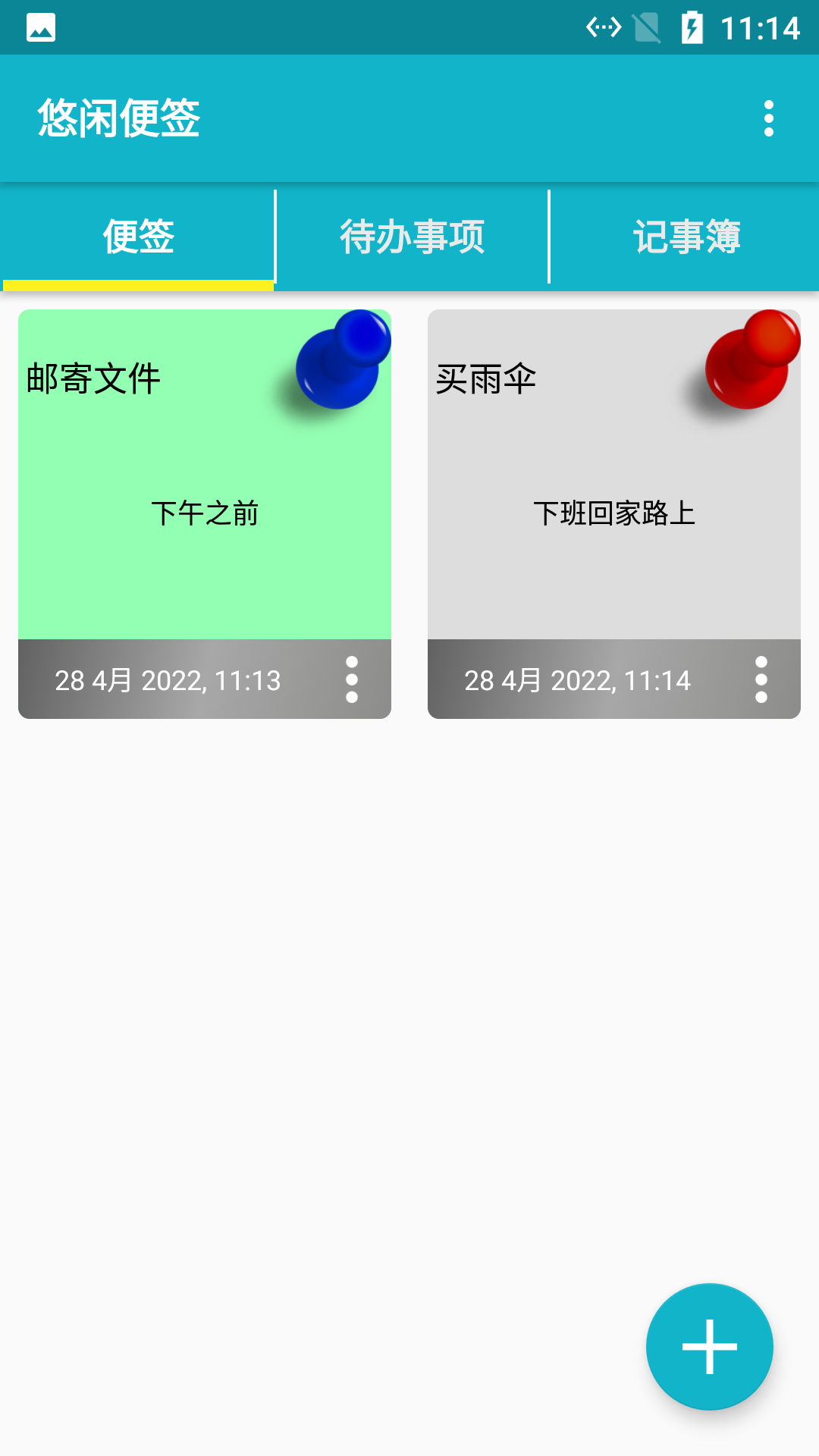Tap the timestamp on the 买雨伞 note

coord(579,680)
